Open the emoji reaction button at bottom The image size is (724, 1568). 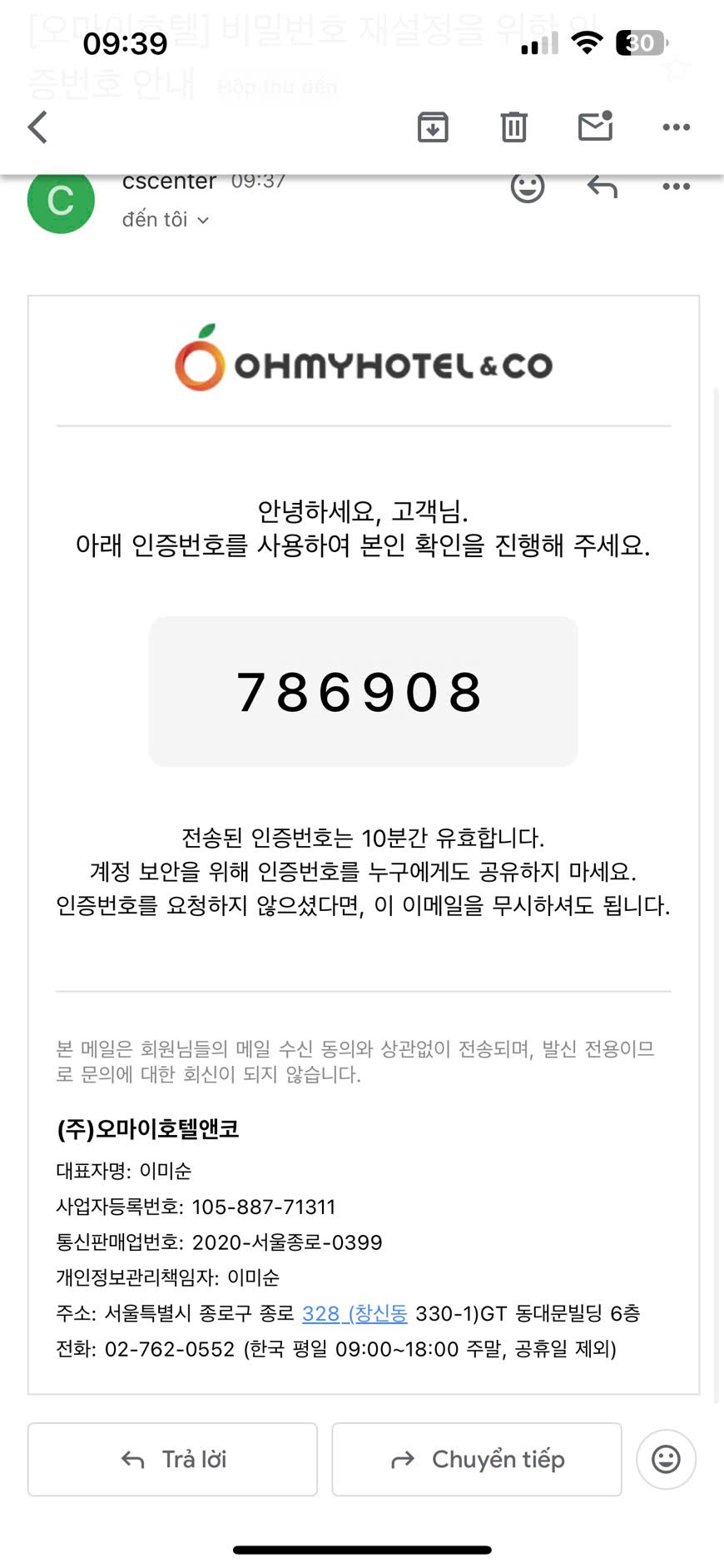coord(666,1460)
